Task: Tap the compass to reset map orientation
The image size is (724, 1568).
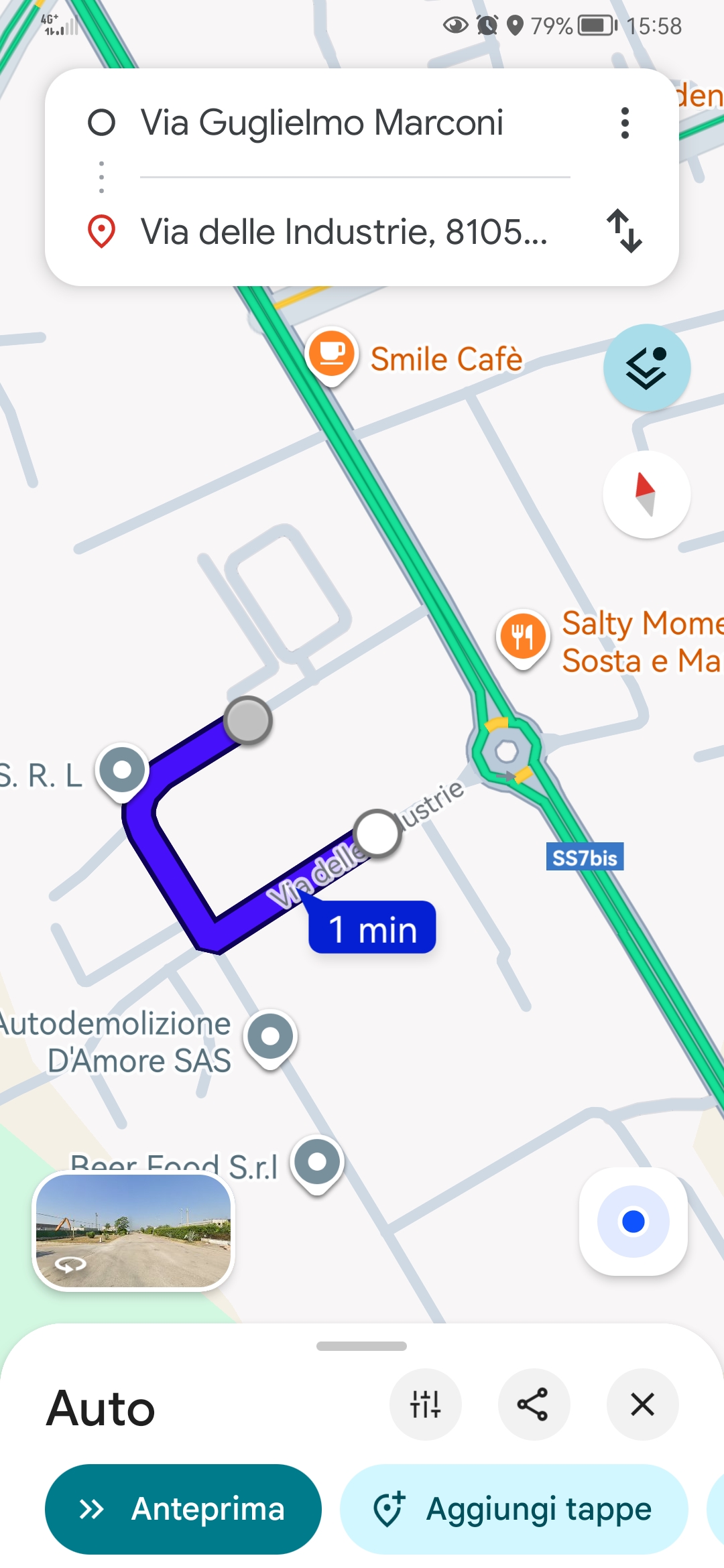Action: 646,494
